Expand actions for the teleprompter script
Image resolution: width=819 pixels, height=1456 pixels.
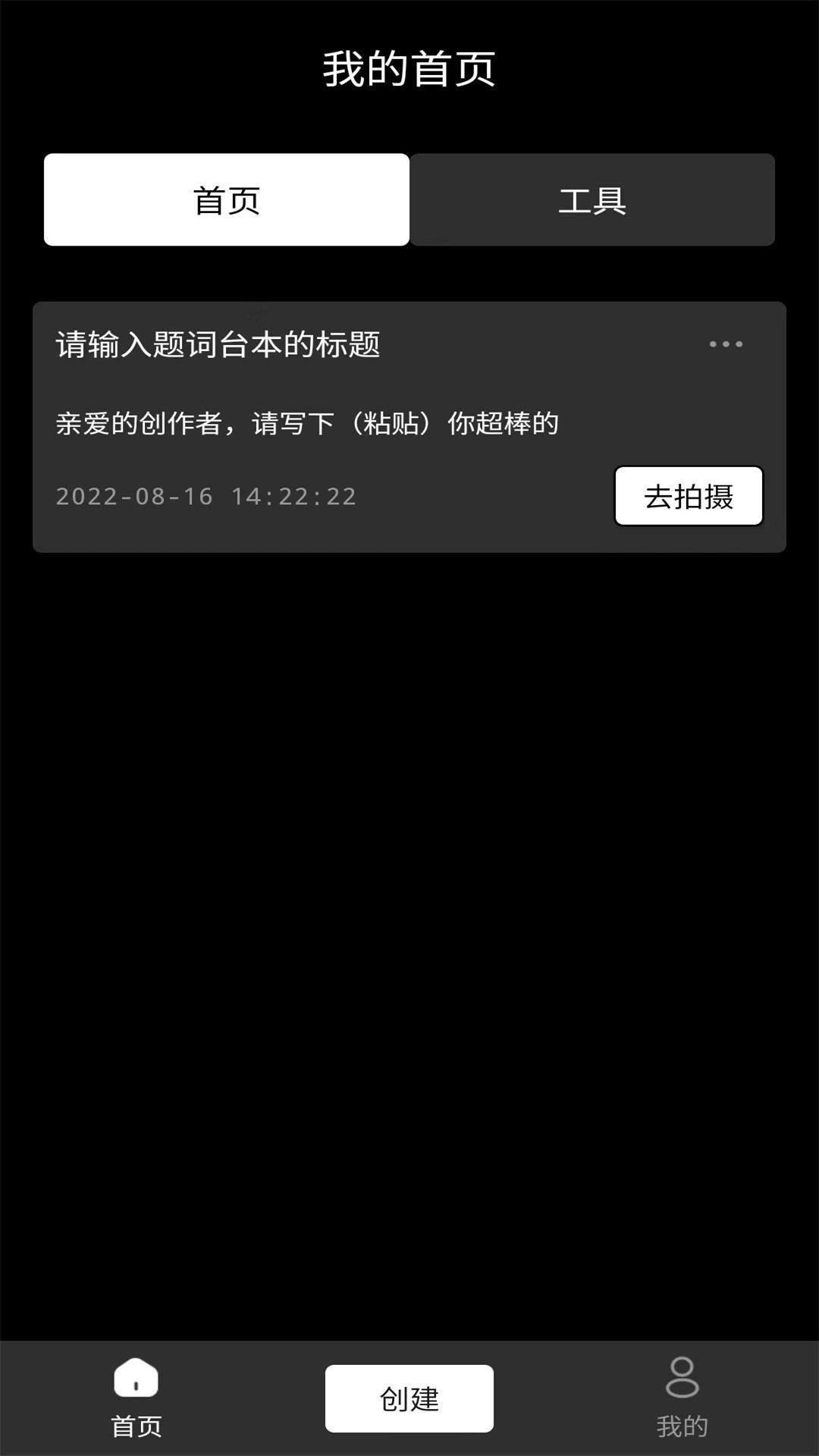click(724, 344)
